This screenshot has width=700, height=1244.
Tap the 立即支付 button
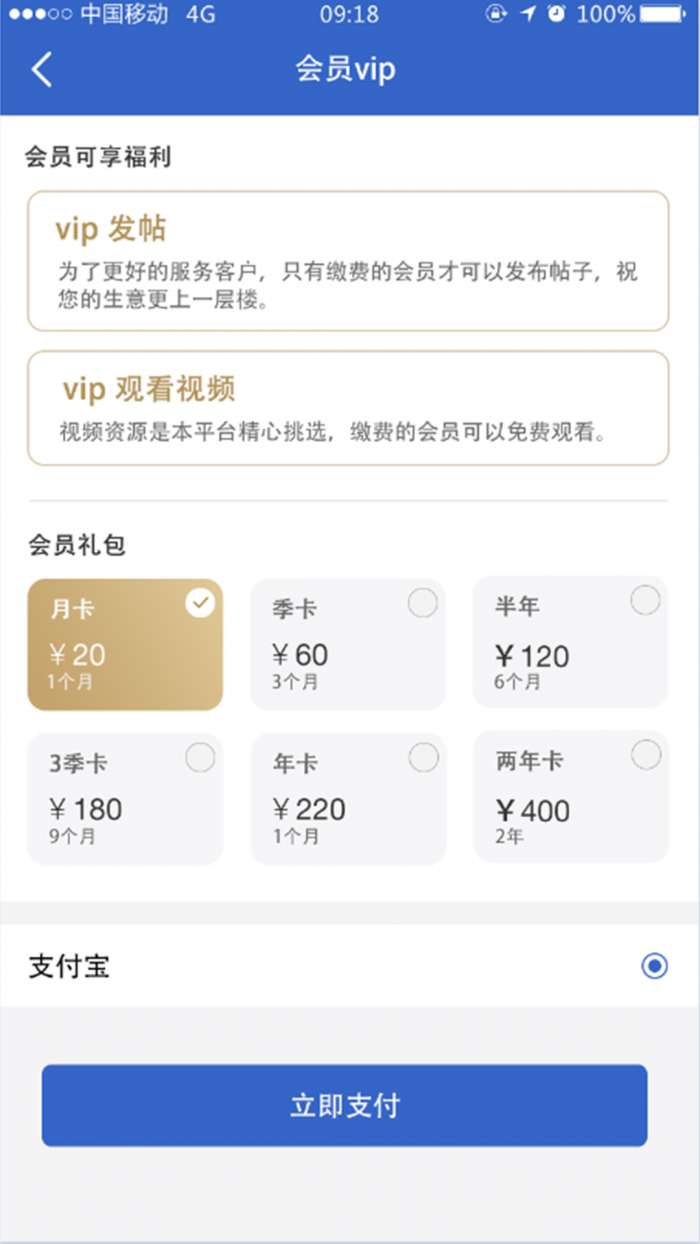coord(344,1105)
